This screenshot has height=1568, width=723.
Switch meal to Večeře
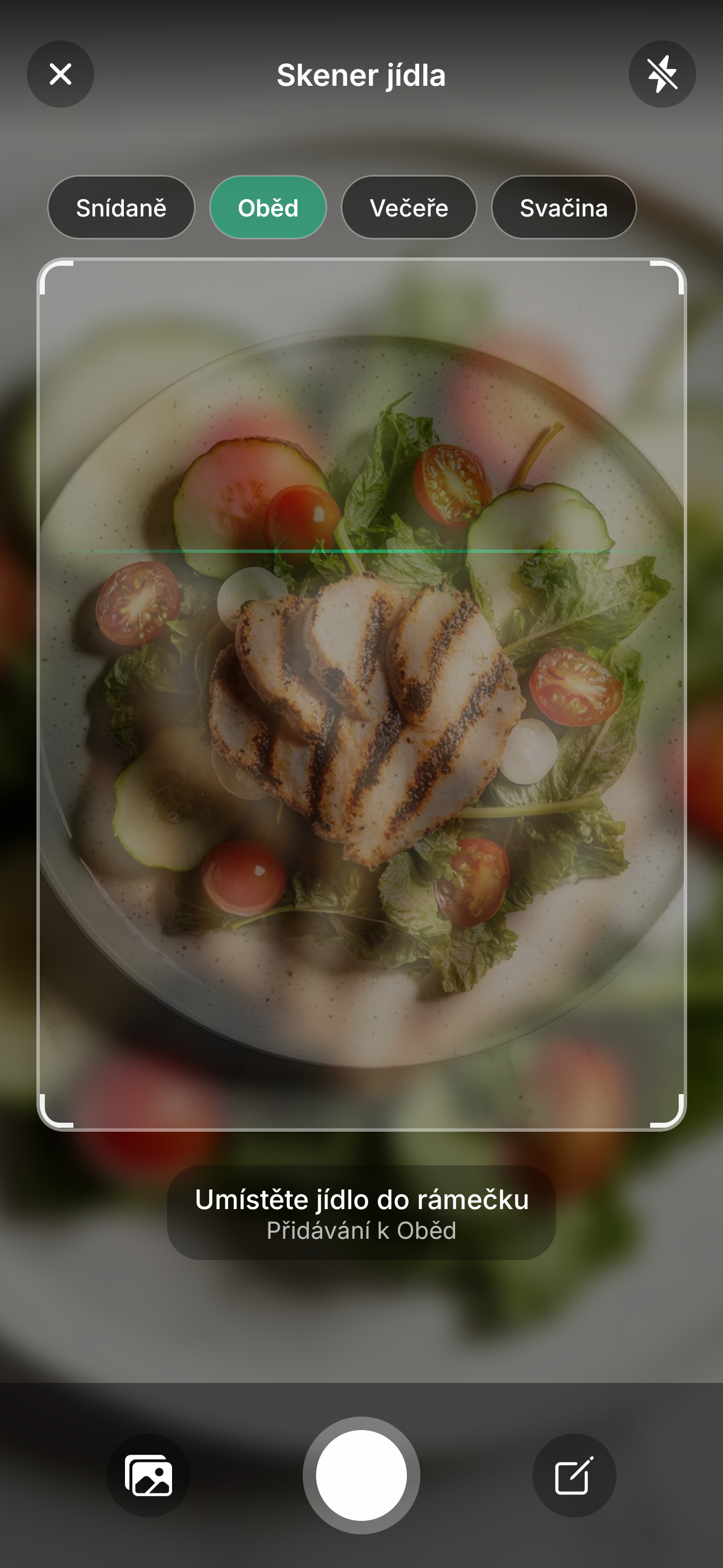pyautogui.click(x=409, y=207)
